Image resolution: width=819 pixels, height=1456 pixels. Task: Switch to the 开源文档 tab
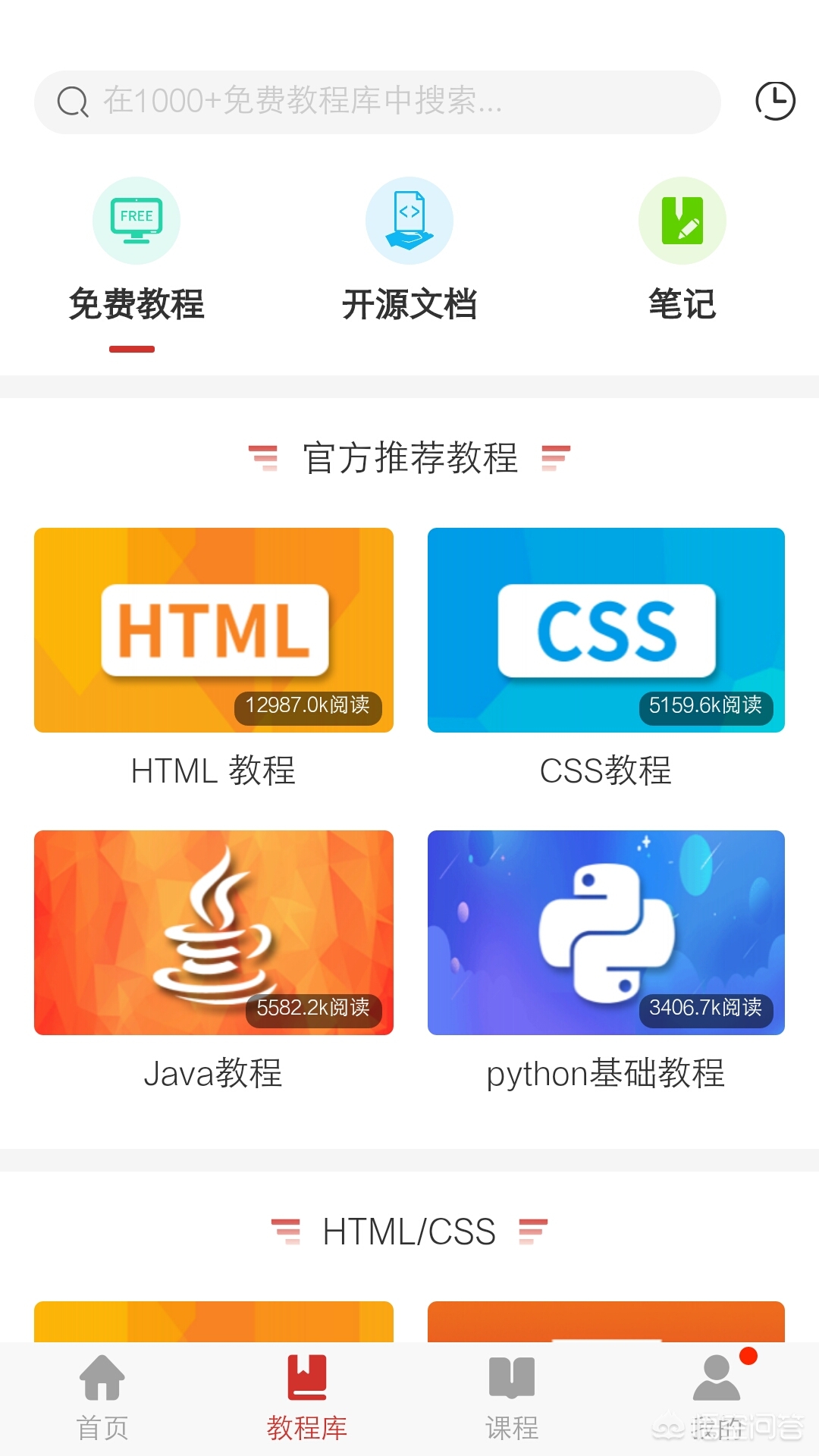click(409, 304)
